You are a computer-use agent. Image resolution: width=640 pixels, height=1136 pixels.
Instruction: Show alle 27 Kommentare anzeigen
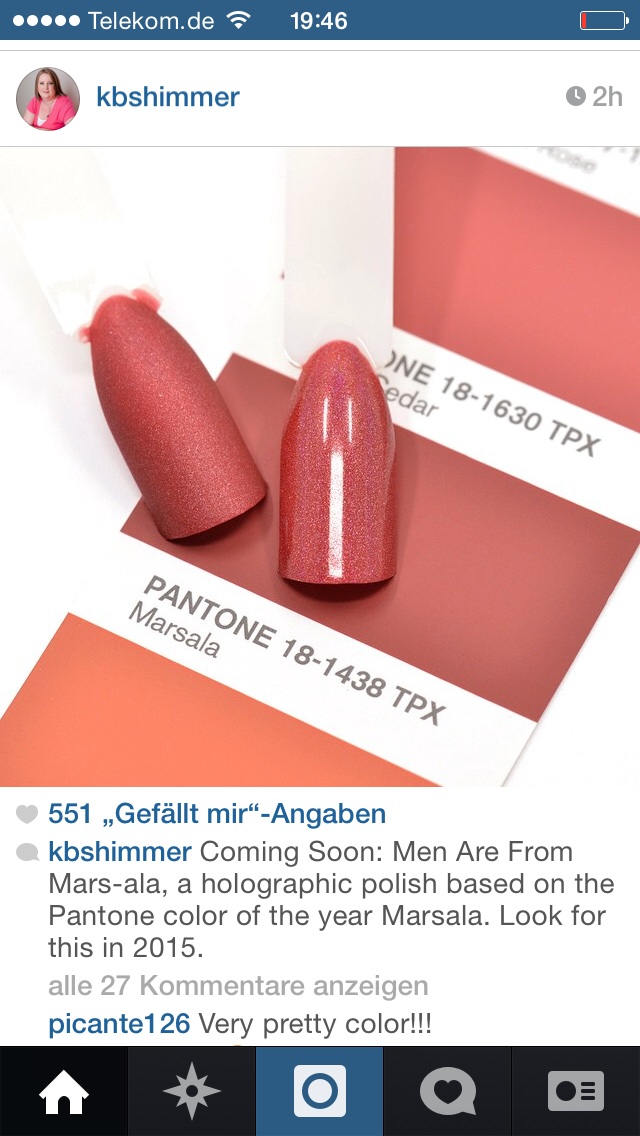pyautogui.click(x=238, y=986)
